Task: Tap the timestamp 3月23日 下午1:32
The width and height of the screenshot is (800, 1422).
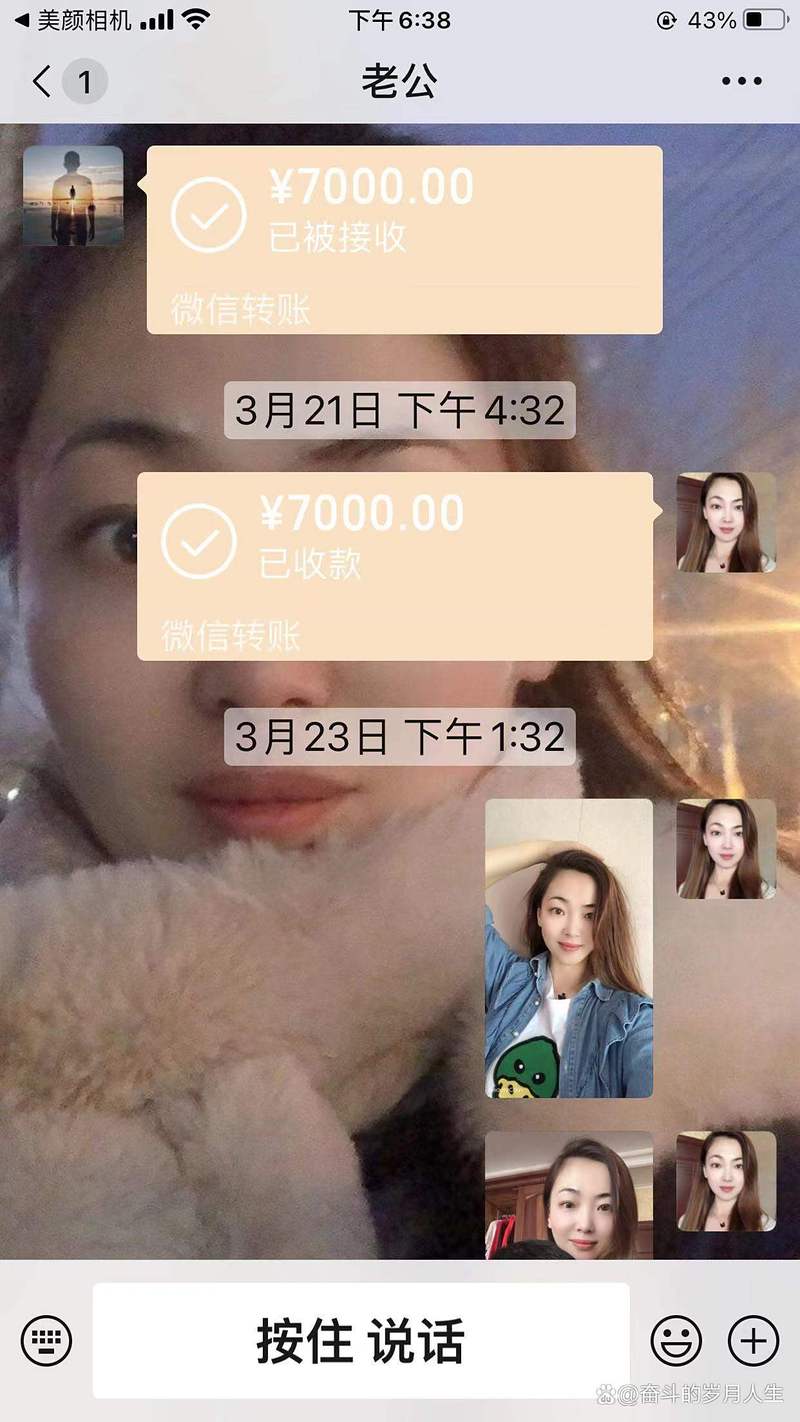Action: (x=399, y=738)
